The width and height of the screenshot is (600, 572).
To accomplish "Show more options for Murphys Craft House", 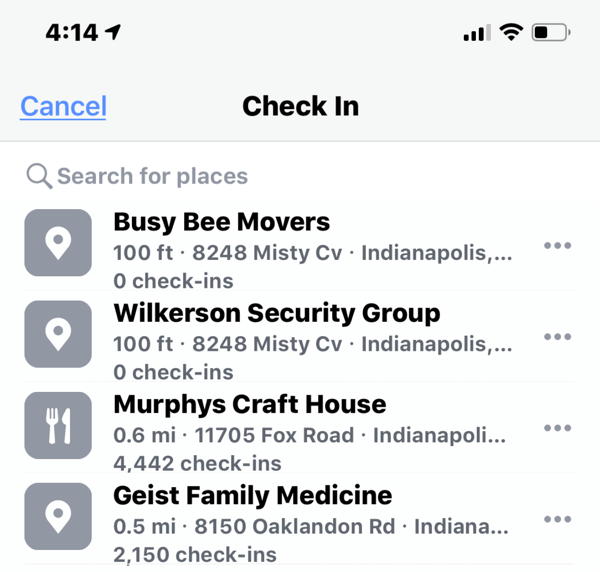I will click(557, 428).
